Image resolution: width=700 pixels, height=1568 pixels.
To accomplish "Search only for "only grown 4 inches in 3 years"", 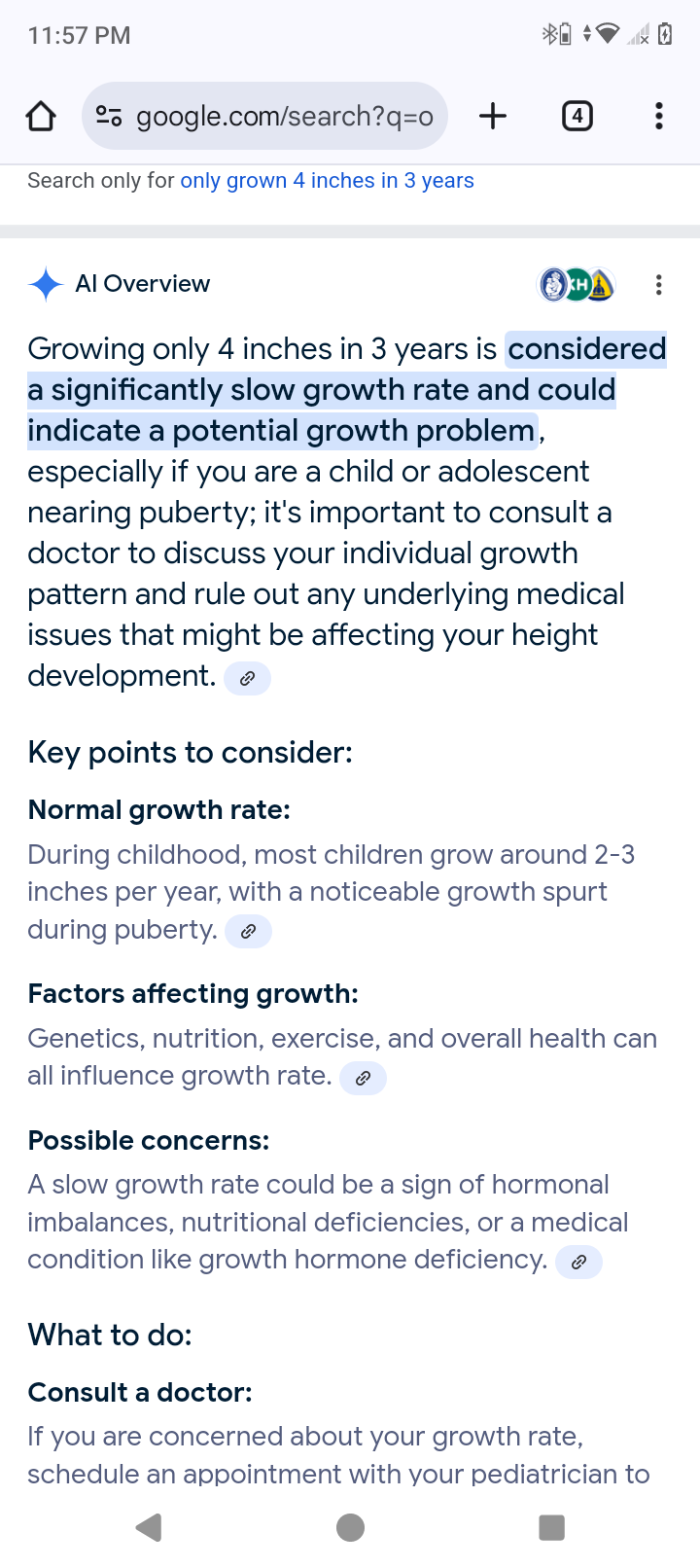I will coord(327,181).
